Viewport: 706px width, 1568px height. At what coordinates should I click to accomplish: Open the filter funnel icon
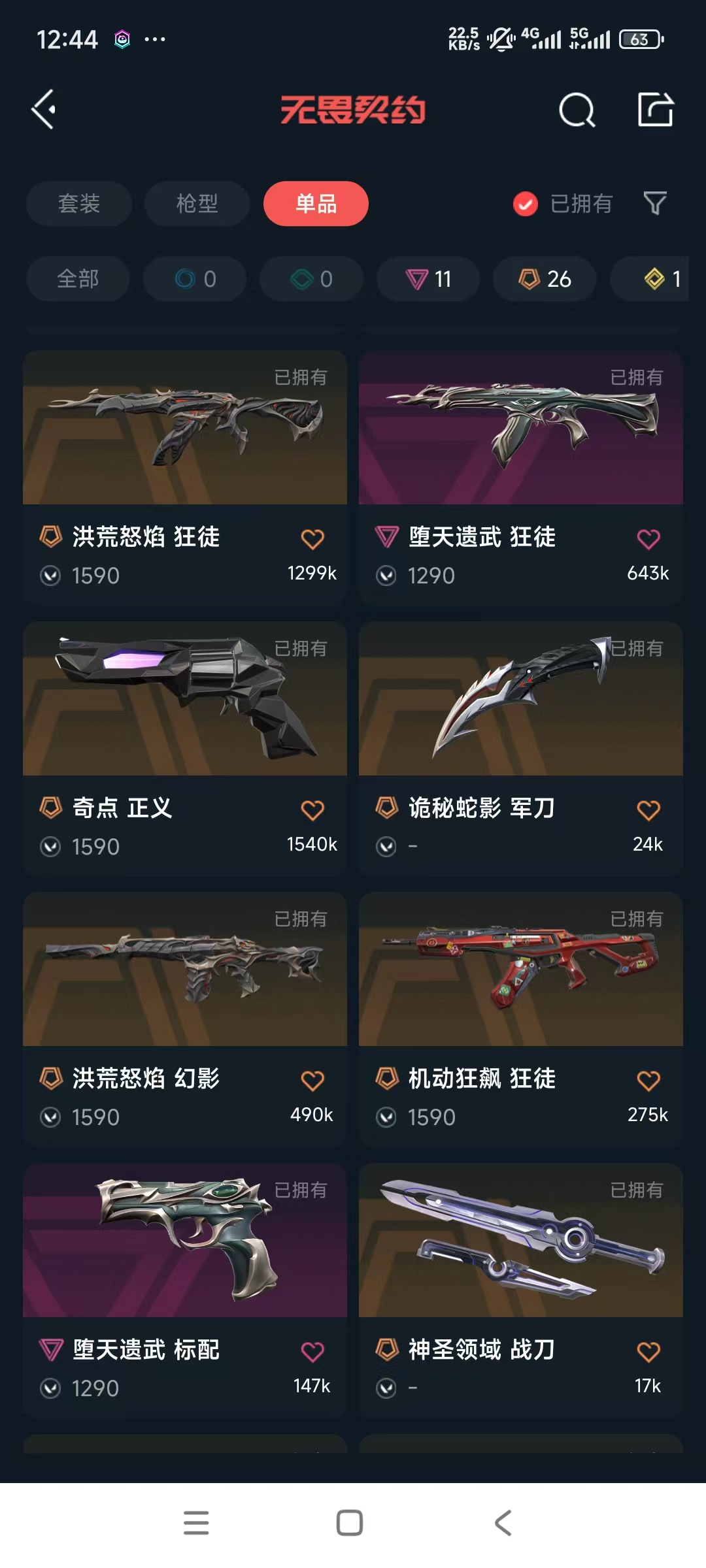click(x=655, y=203)
